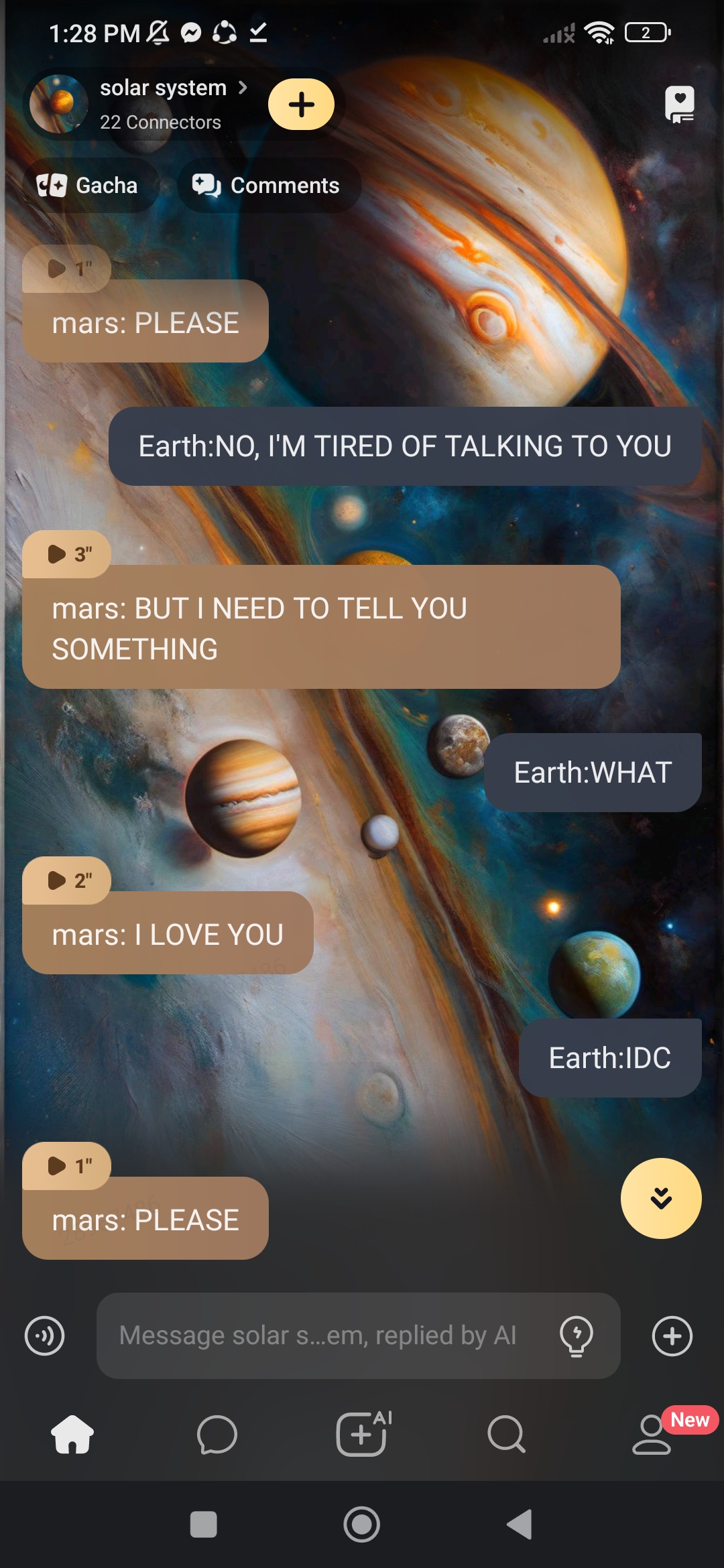Image resolution: width=724 pixels, height=1568 pixels.
Task: Go to the Home tab
Action: [x=72, y=1434]
